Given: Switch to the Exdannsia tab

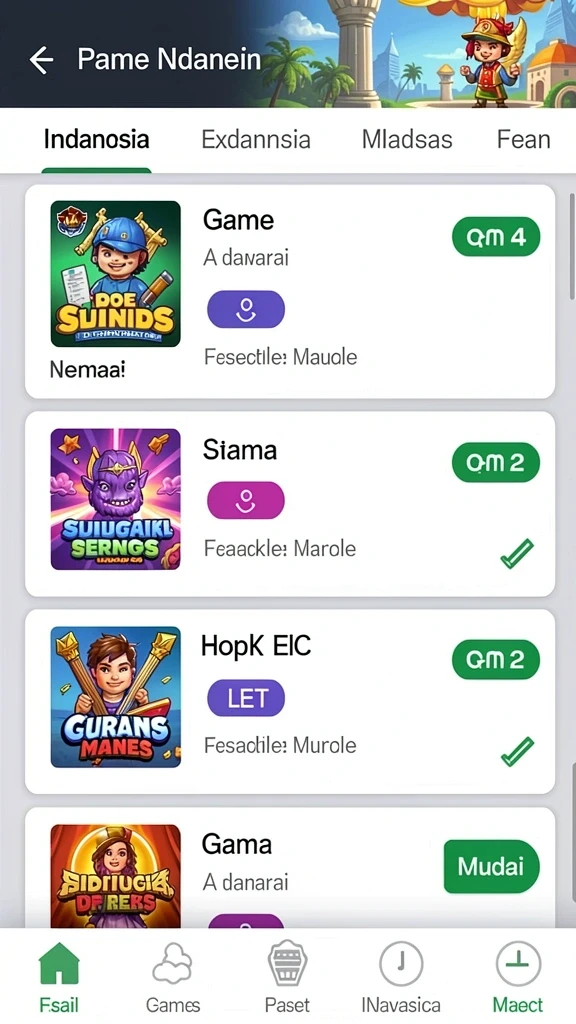Looking at the screenshot, I should (x=256, y=139).
